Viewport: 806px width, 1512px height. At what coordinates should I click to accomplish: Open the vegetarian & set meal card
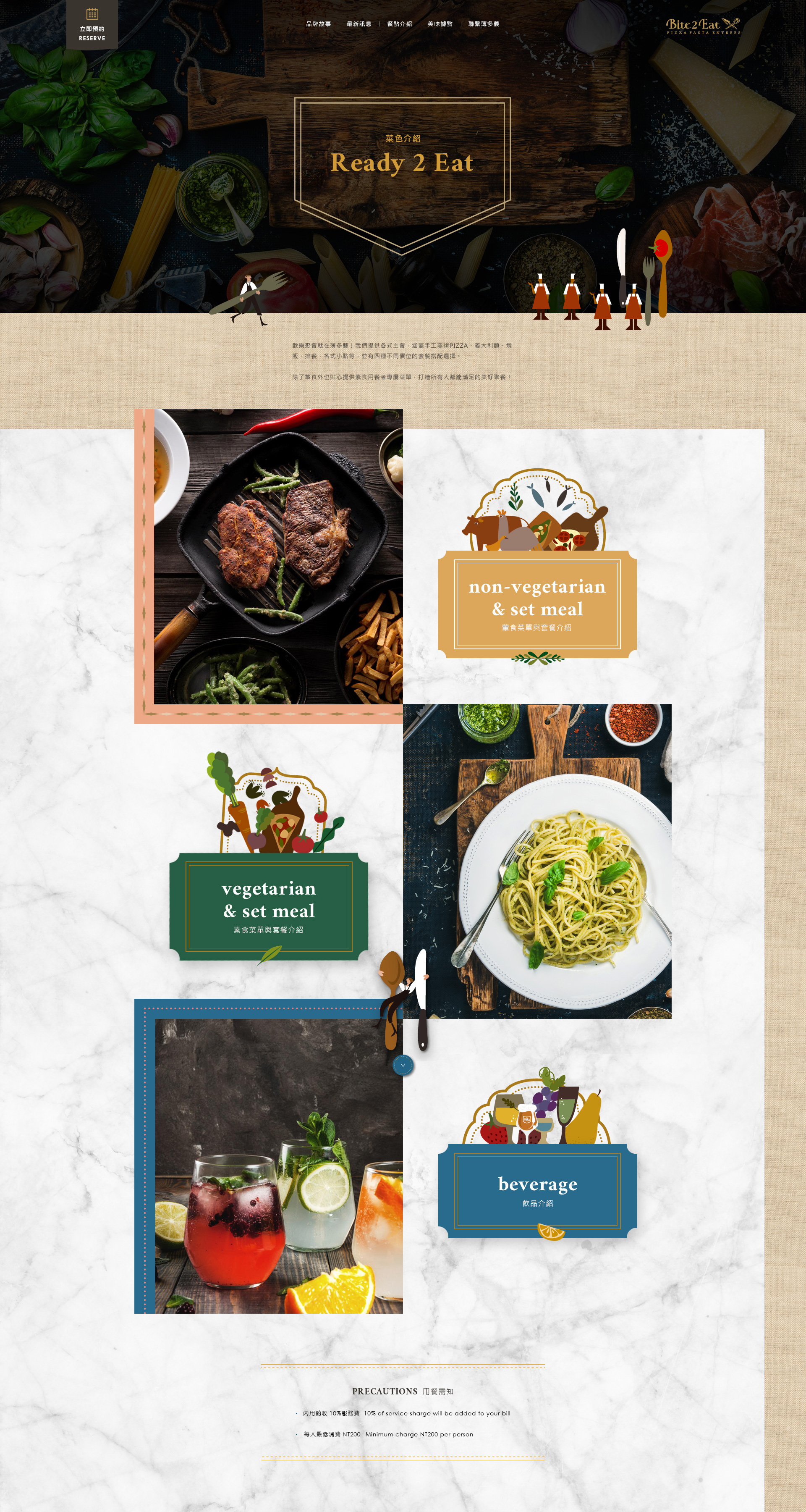pos(269,906)
